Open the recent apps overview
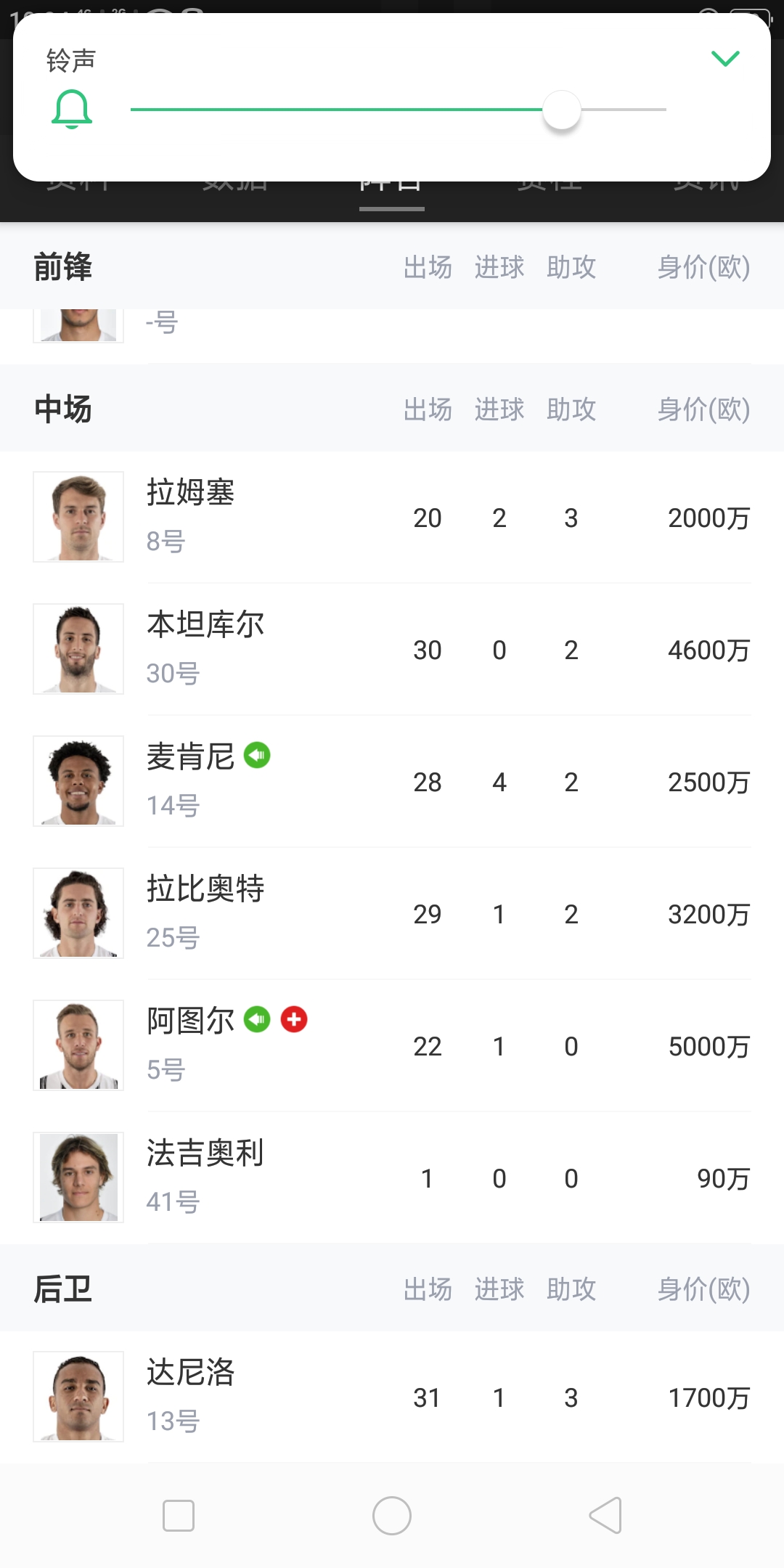 pos(179,1516)
